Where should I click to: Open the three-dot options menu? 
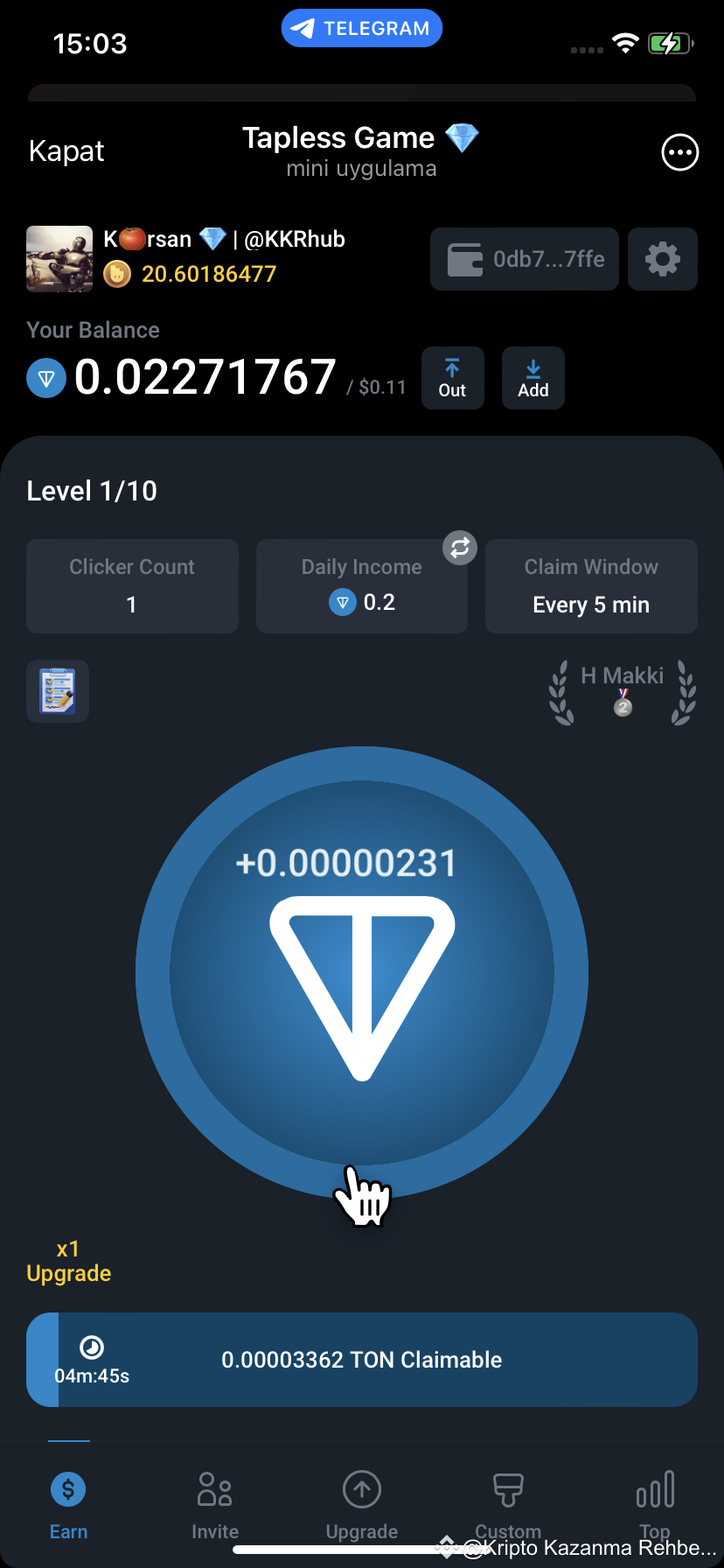tap(679, 152)
